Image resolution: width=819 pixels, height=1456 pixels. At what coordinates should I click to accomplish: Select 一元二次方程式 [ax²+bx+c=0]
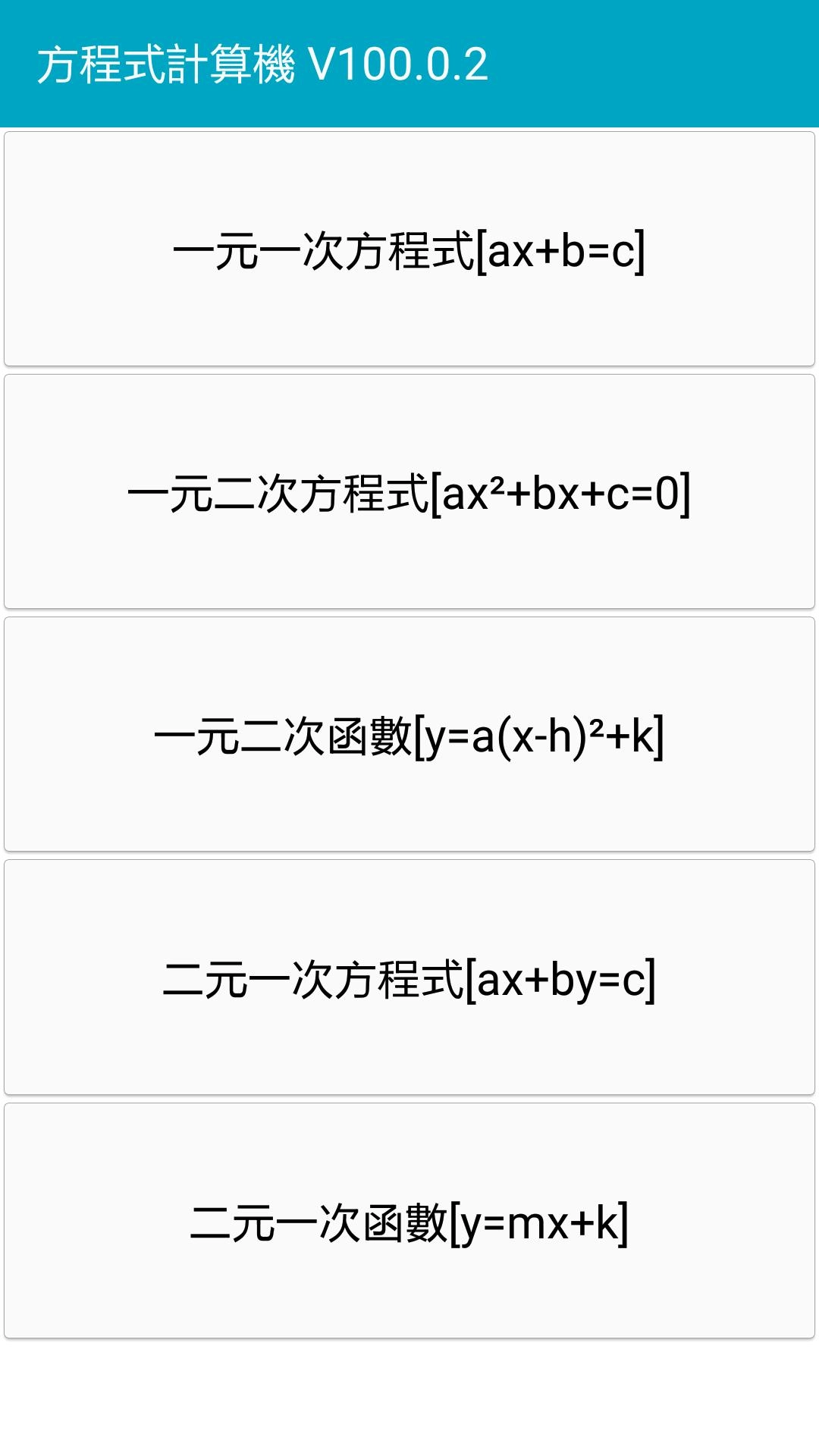click(x=409, y=491)
